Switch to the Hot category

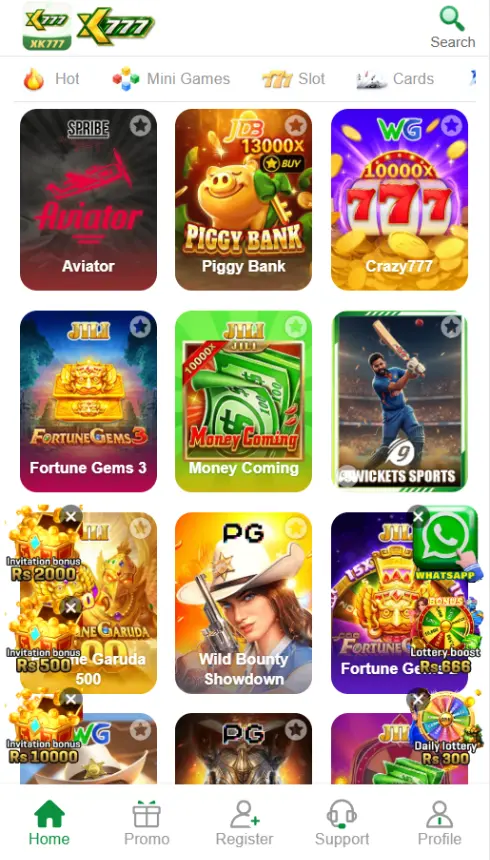(52, 79)
